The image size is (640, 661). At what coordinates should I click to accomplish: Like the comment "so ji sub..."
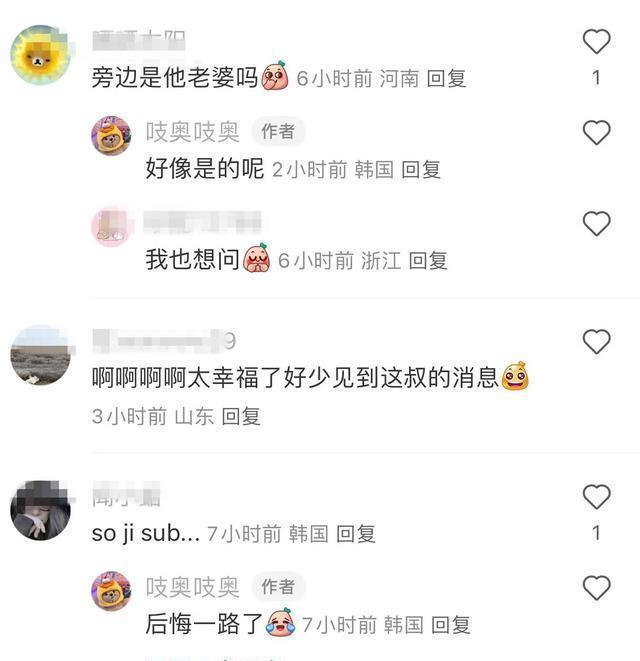pos(596,496)
